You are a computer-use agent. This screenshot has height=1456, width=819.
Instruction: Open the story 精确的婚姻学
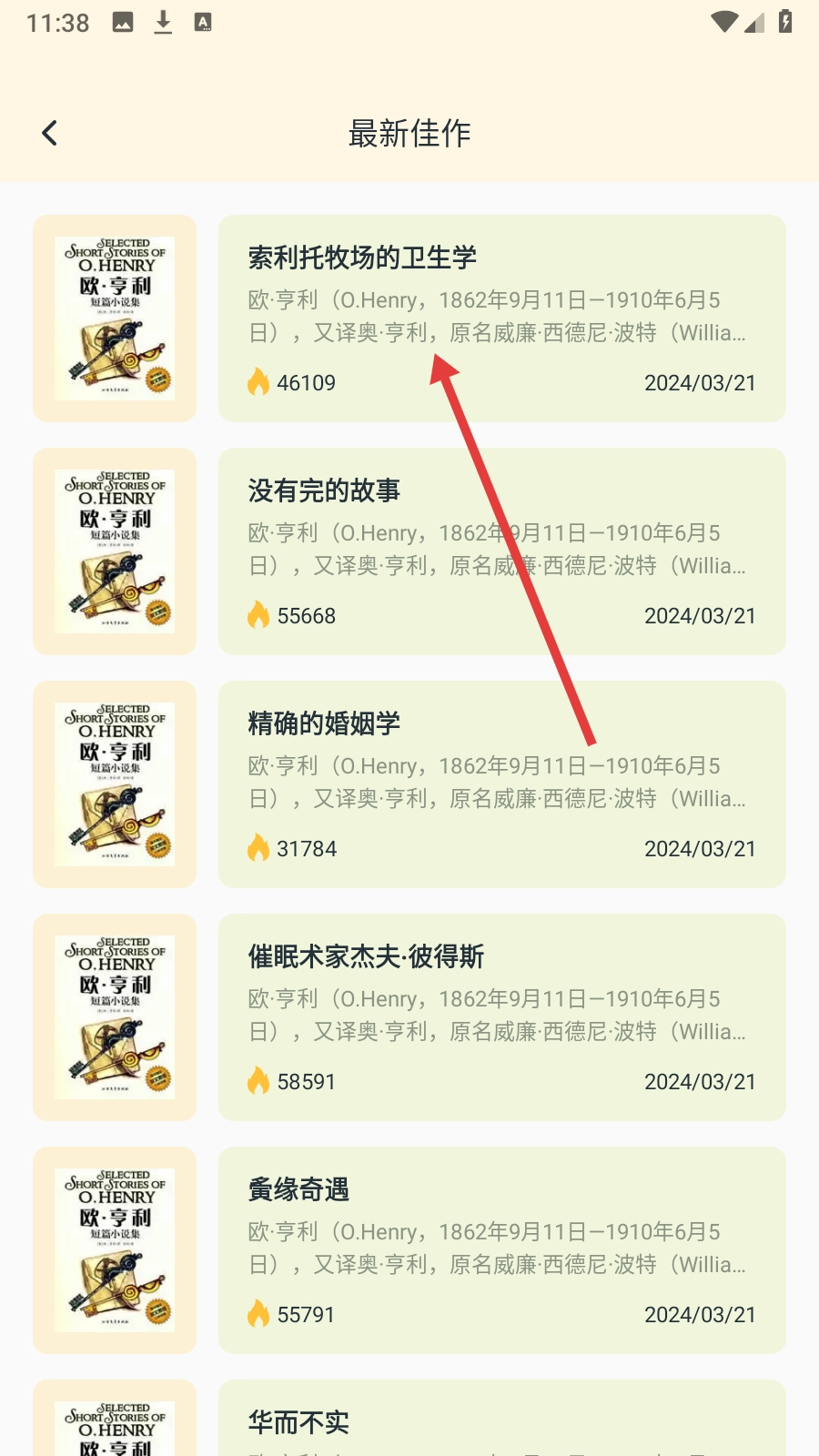501,784
